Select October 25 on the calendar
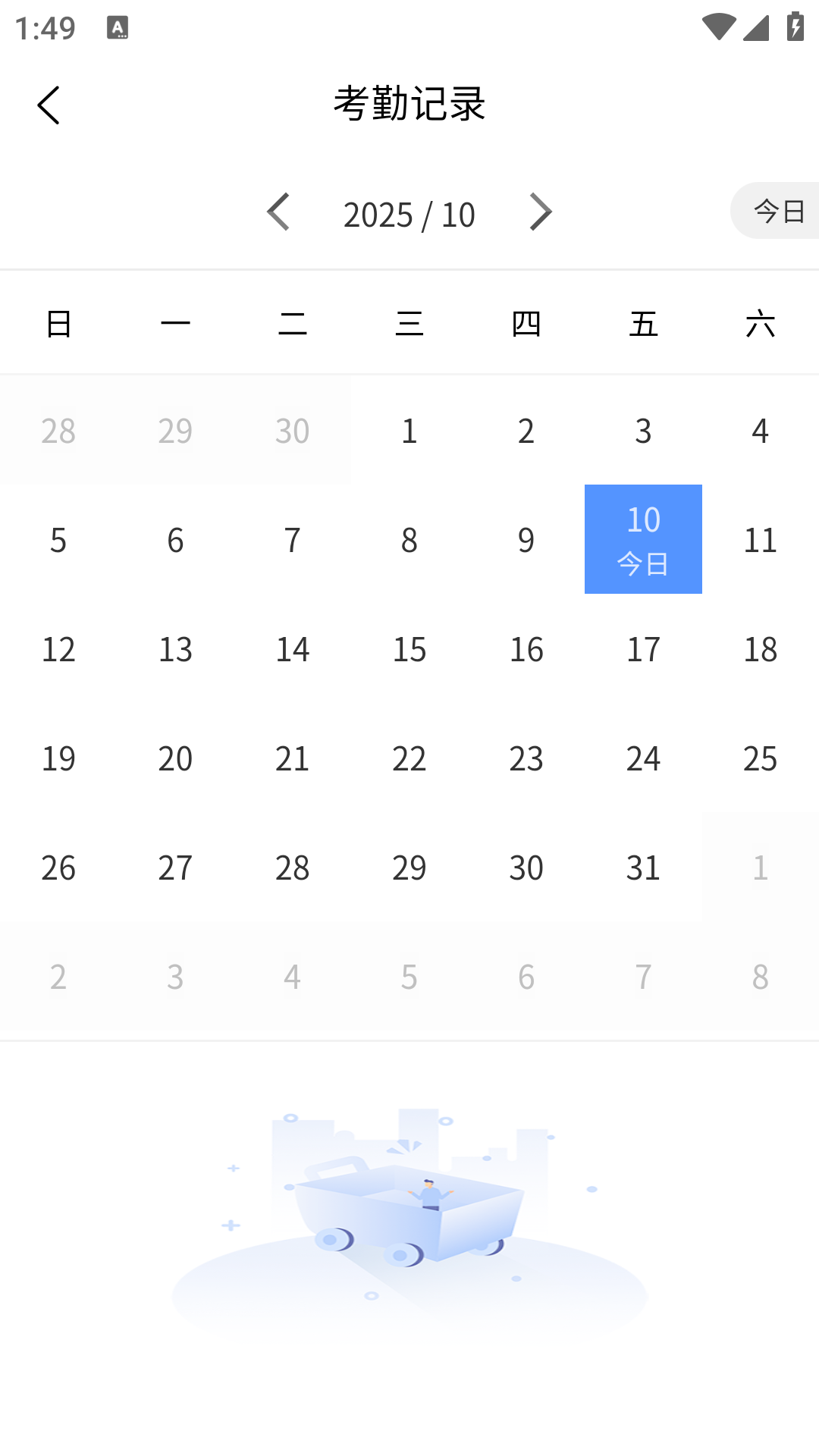Screen dimensions: 819x1456 tap(760, 758)
